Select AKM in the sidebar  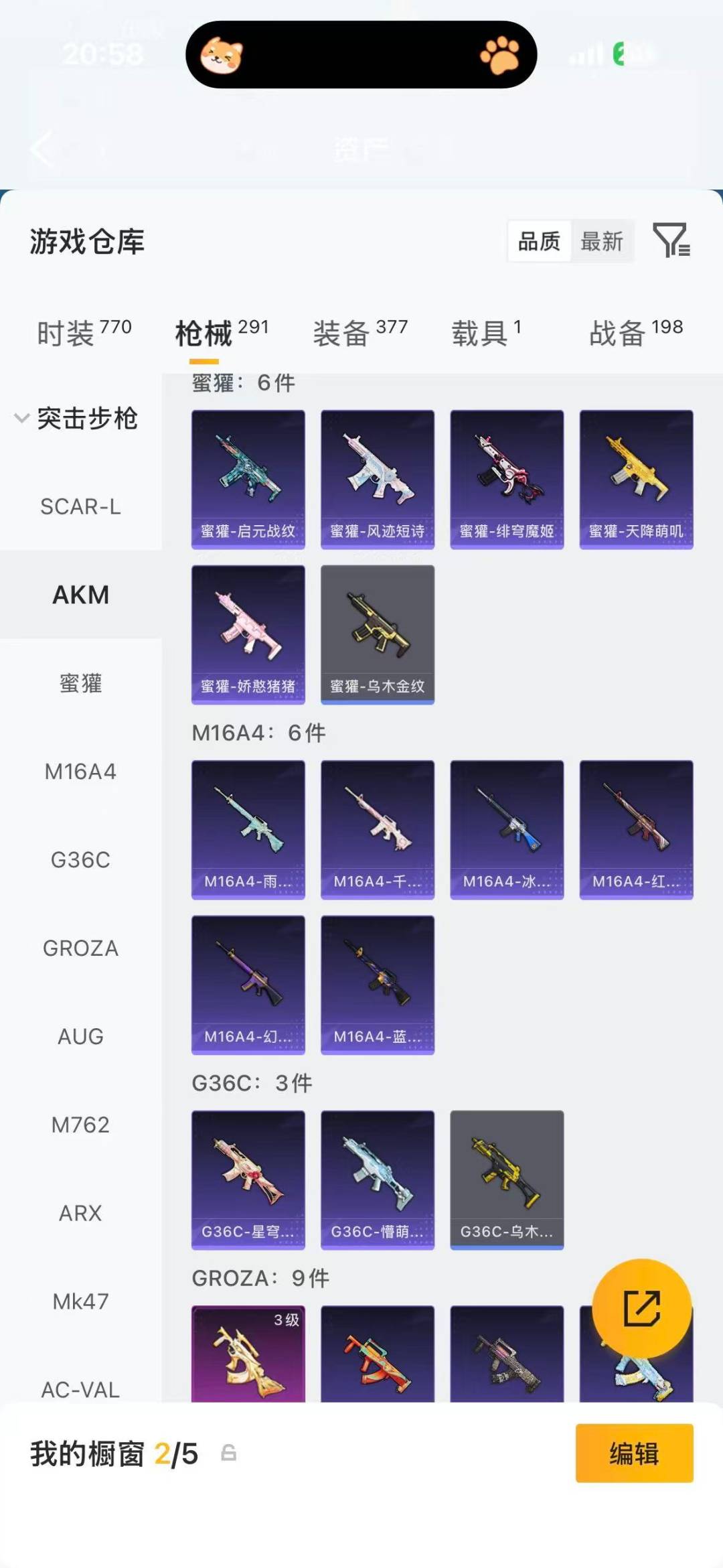[81, 594]
